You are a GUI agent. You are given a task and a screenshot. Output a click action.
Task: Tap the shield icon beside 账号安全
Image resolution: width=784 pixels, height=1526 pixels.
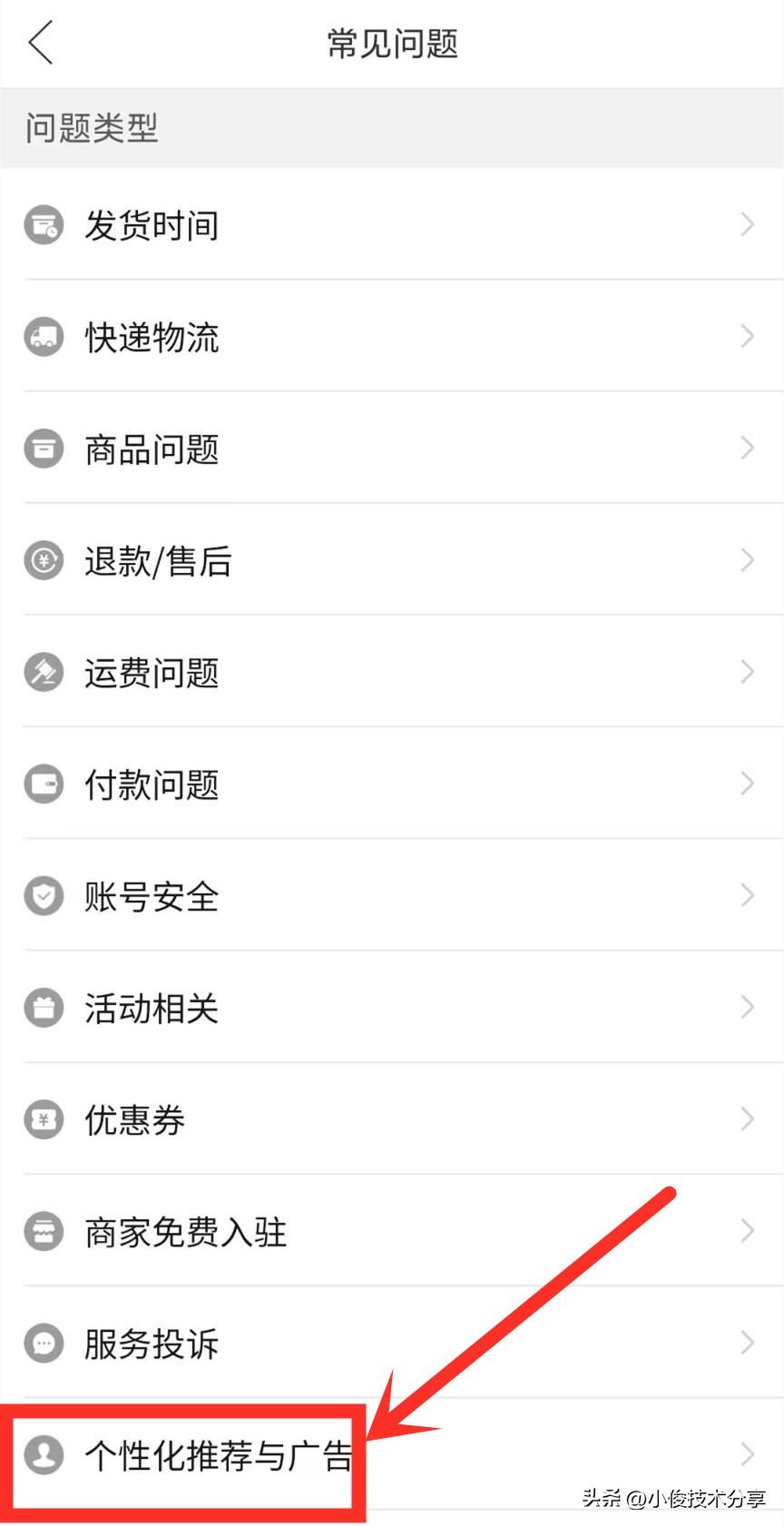[43, 895]
